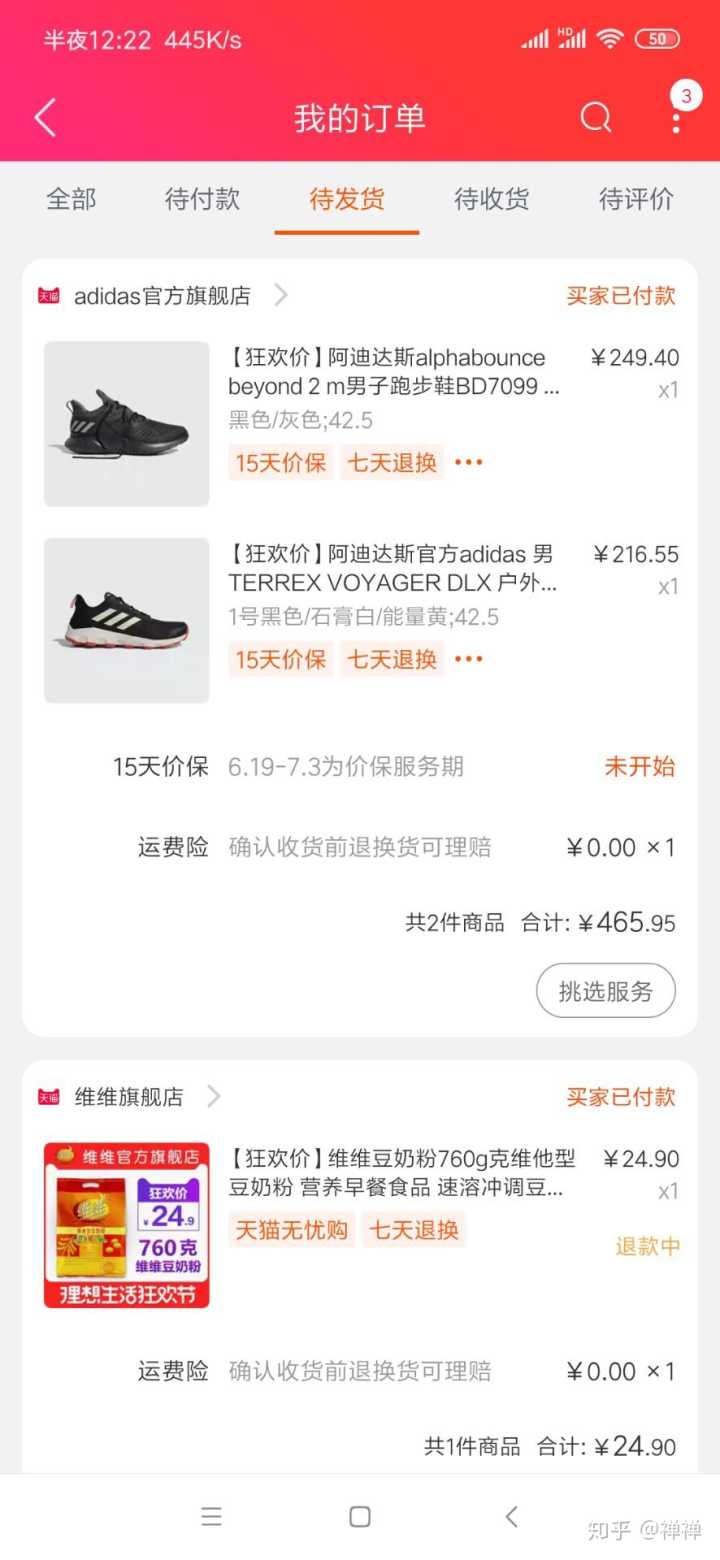Open the overflow menu with badge

pyautogui.click(x=677, y=118)
